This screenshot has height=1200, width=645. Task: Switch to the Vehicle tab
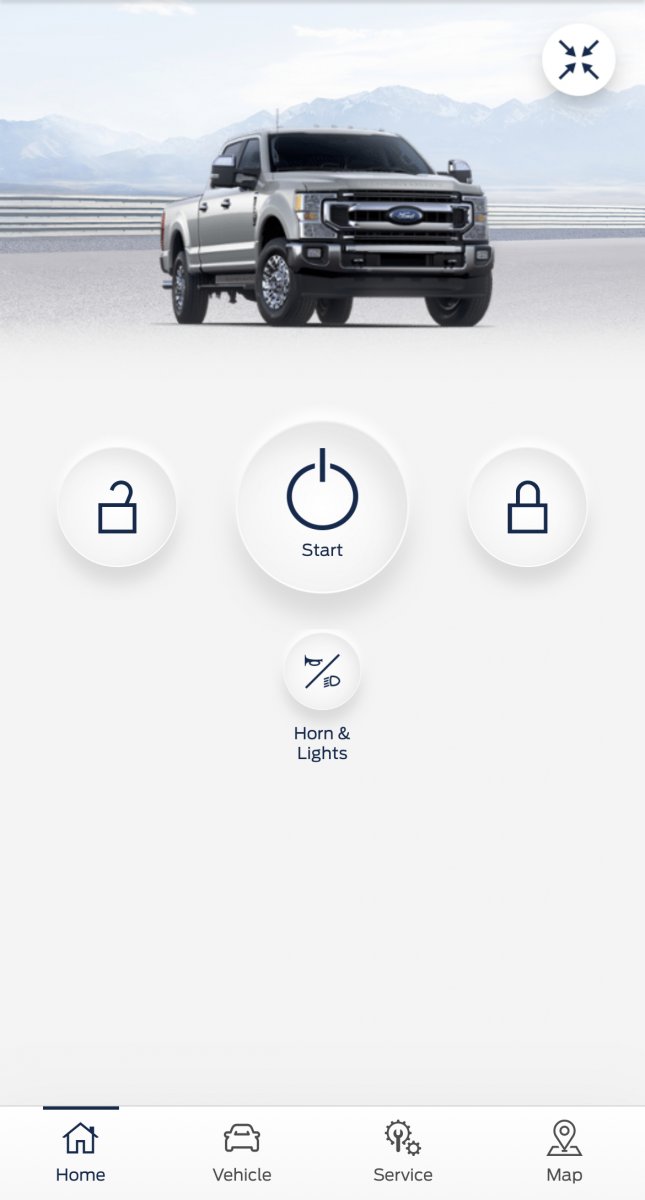pos(242,1152)
